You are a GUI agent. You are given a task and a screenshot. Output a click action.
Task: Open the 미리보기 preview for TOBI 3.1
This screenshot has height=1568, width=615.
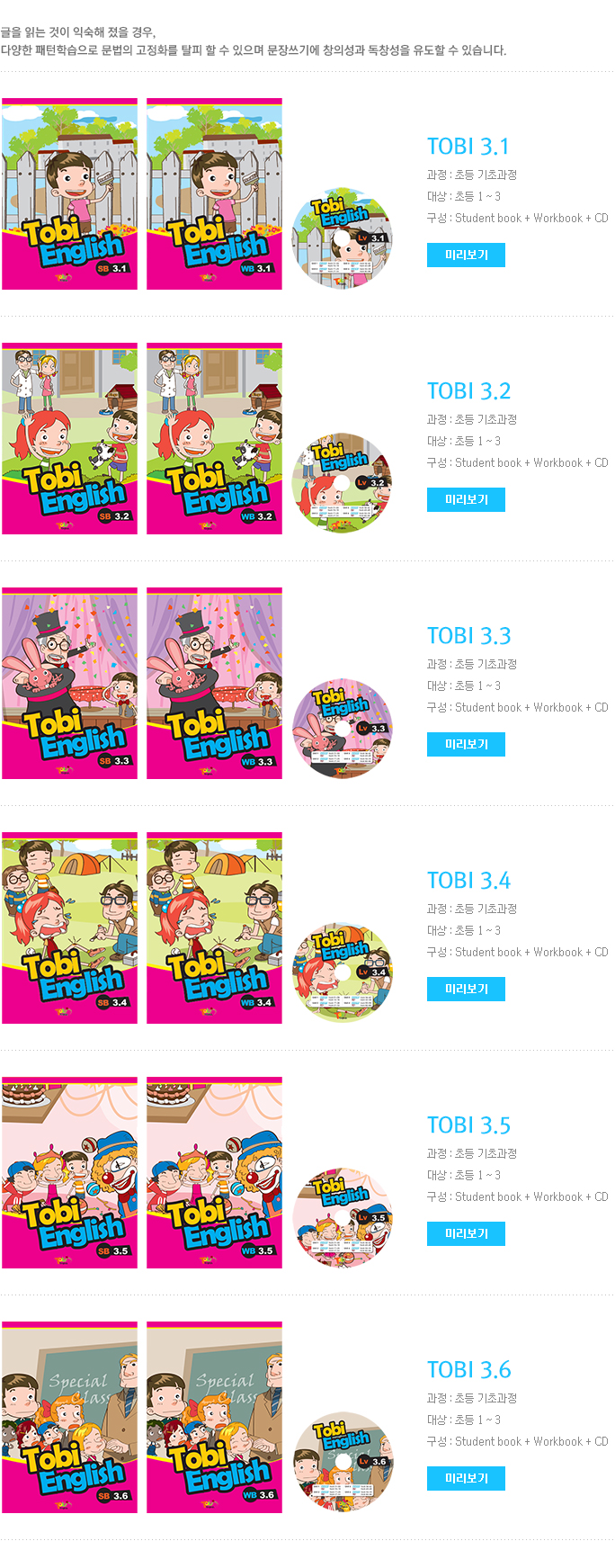pyautogui.click(x=466, y=255)
